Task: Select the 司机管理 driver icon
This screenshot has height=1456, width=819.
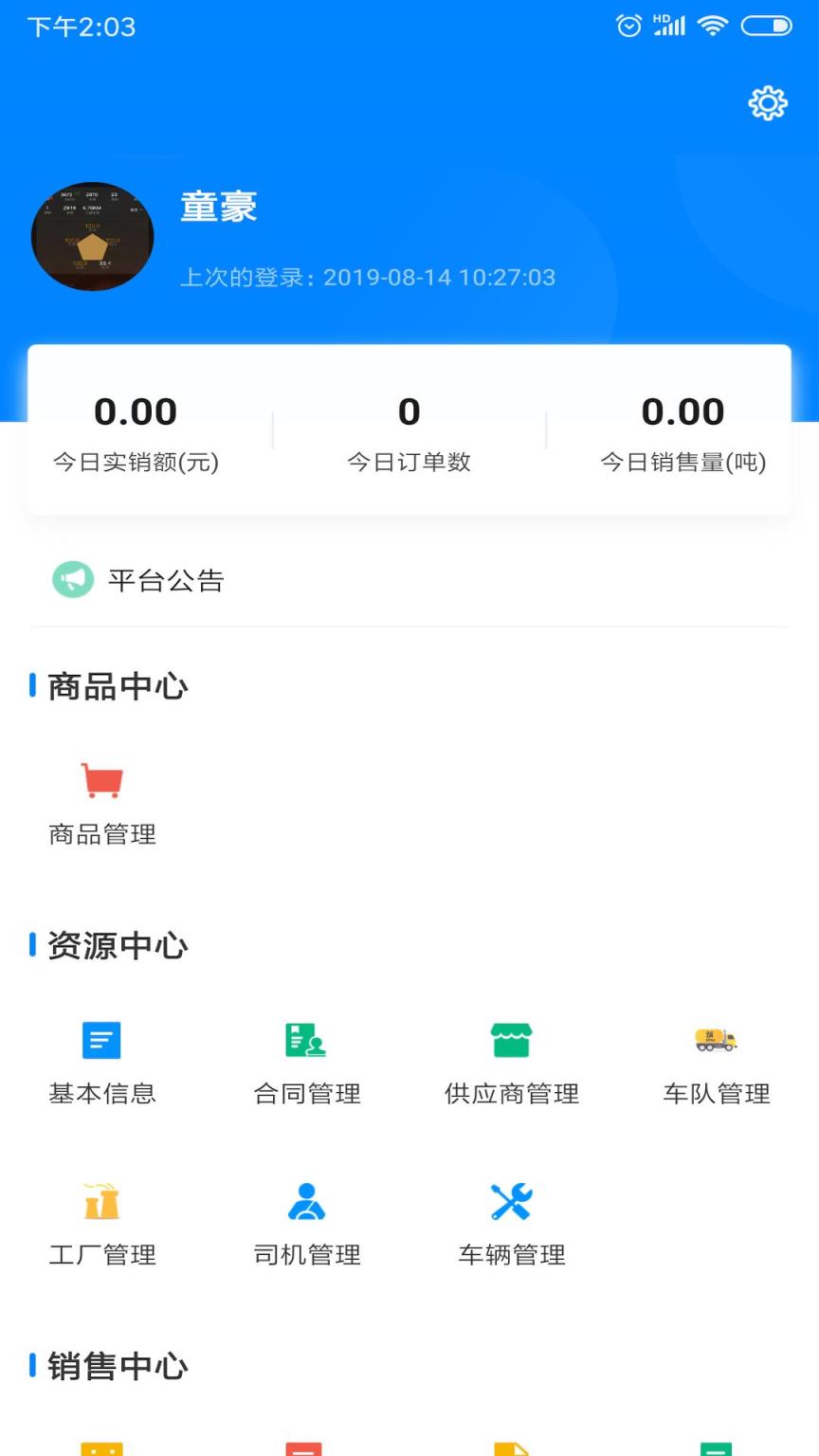Action: tap(305, 1202)
